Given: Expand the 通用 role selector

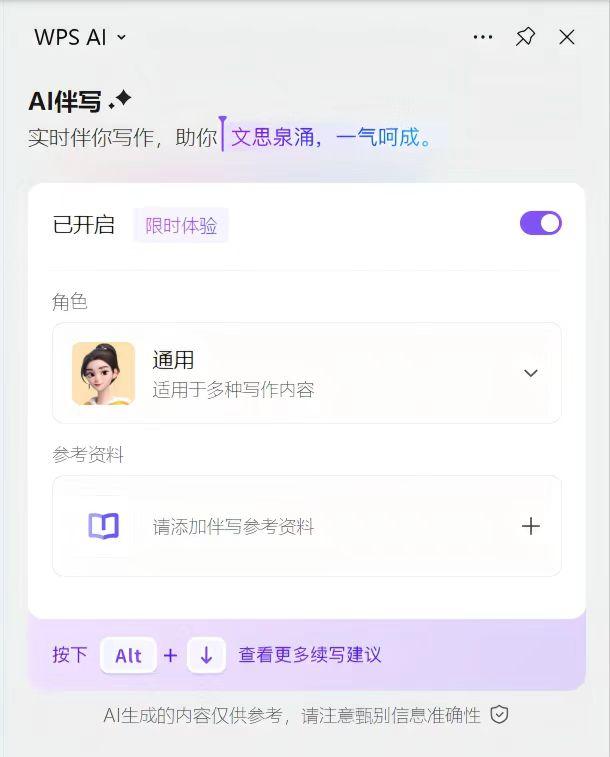Looking at the screenshot, I should coord(530,373).
